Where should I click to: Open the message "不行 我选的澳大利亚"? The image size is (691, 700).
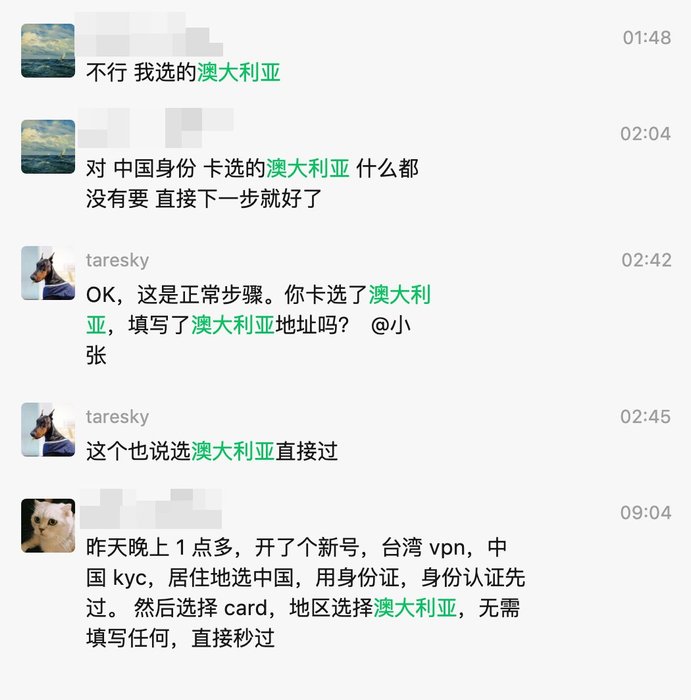click(x=183, y=73)
